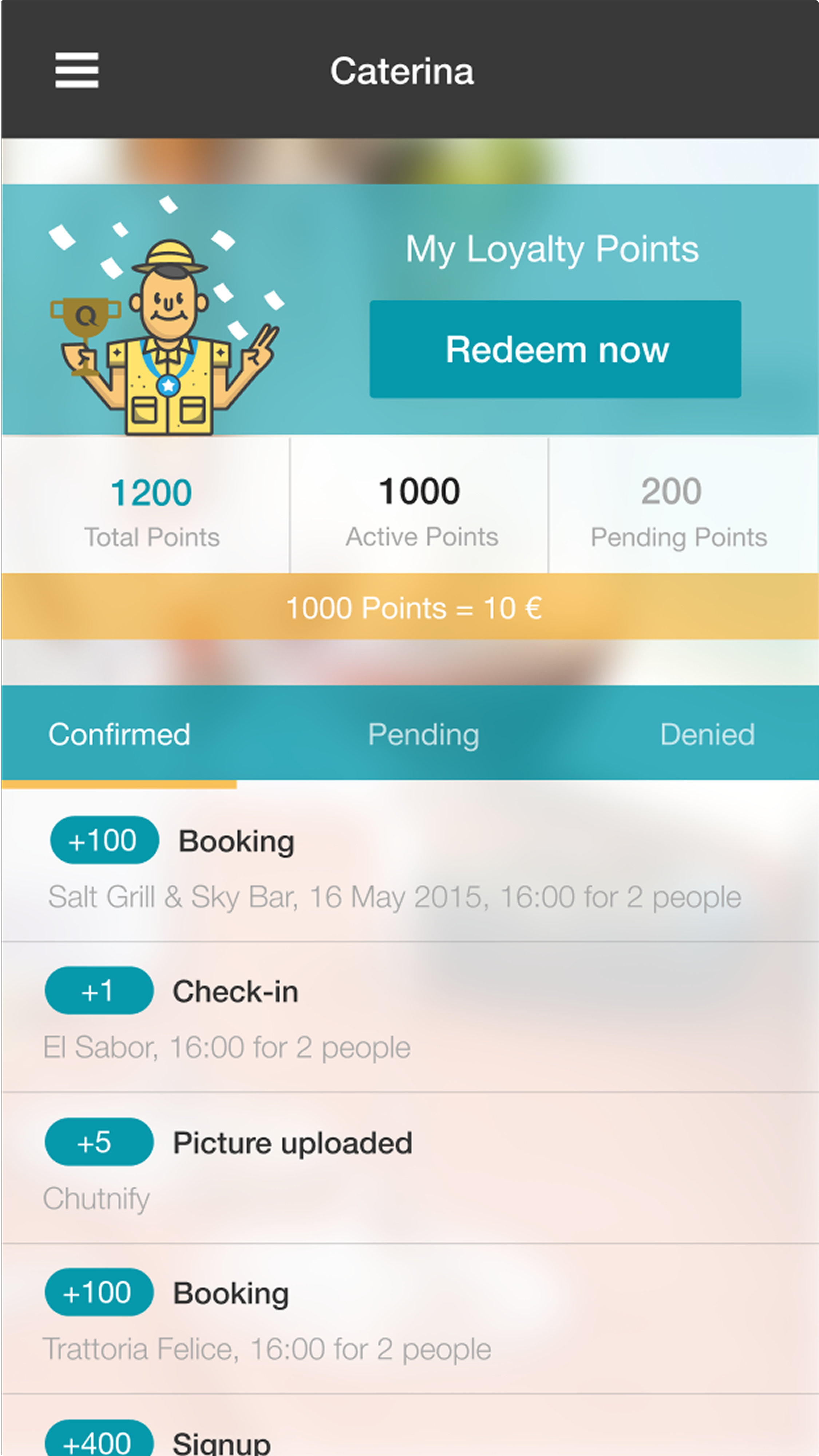The width and height of the screenshot is (819, 1456).
Task: Open the hamburger menu
Action: pos(77,70)
